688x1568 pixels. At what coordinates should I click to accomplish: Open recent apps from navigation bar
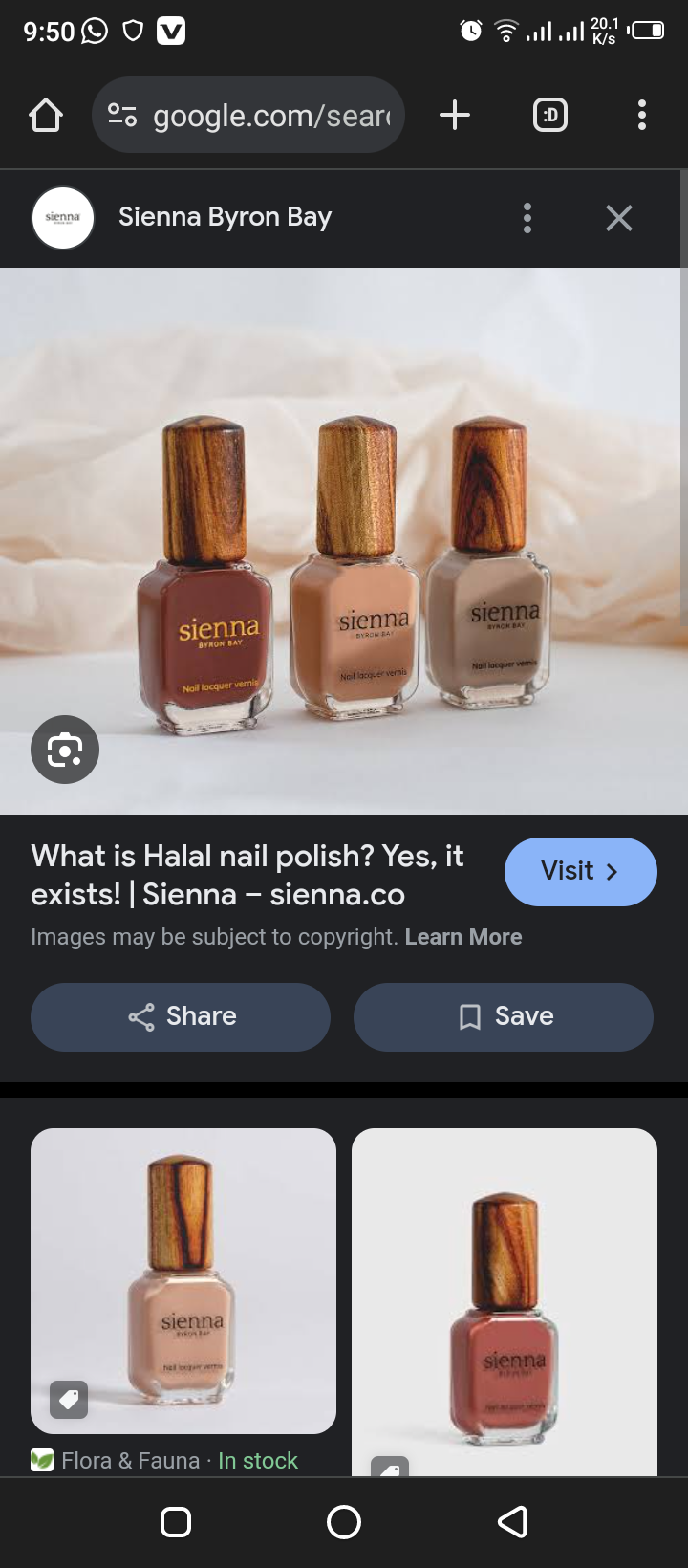[176, 1521]
